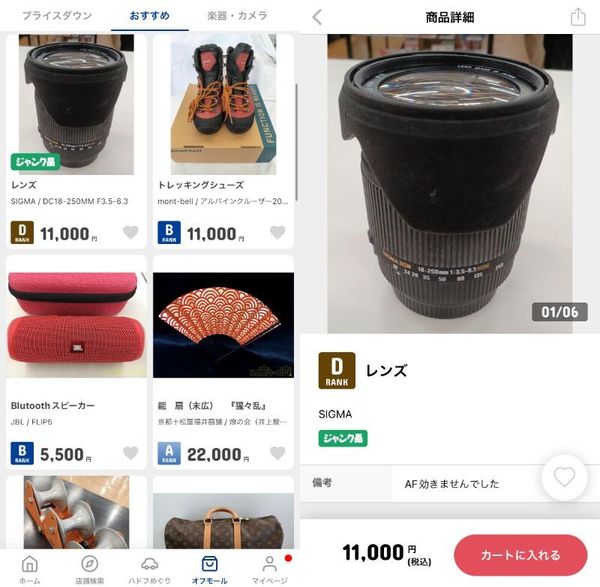The image size is (600, 587).
Task: Share this product via the share icon
Action: pyautogui.click(x=578, y=17)
